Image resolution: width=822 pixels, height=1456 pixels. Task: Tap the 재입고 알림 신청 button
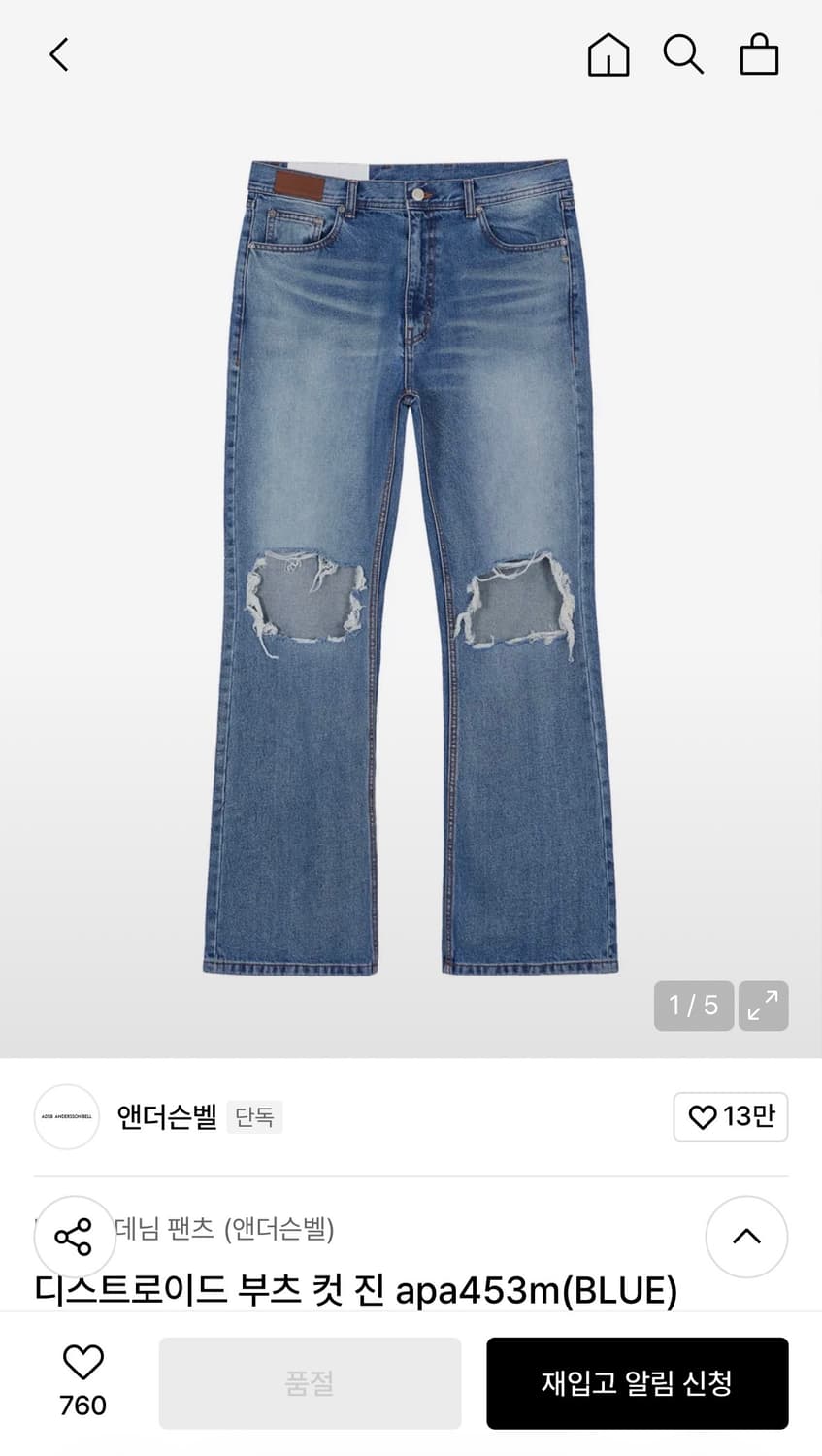[638, 1382]
